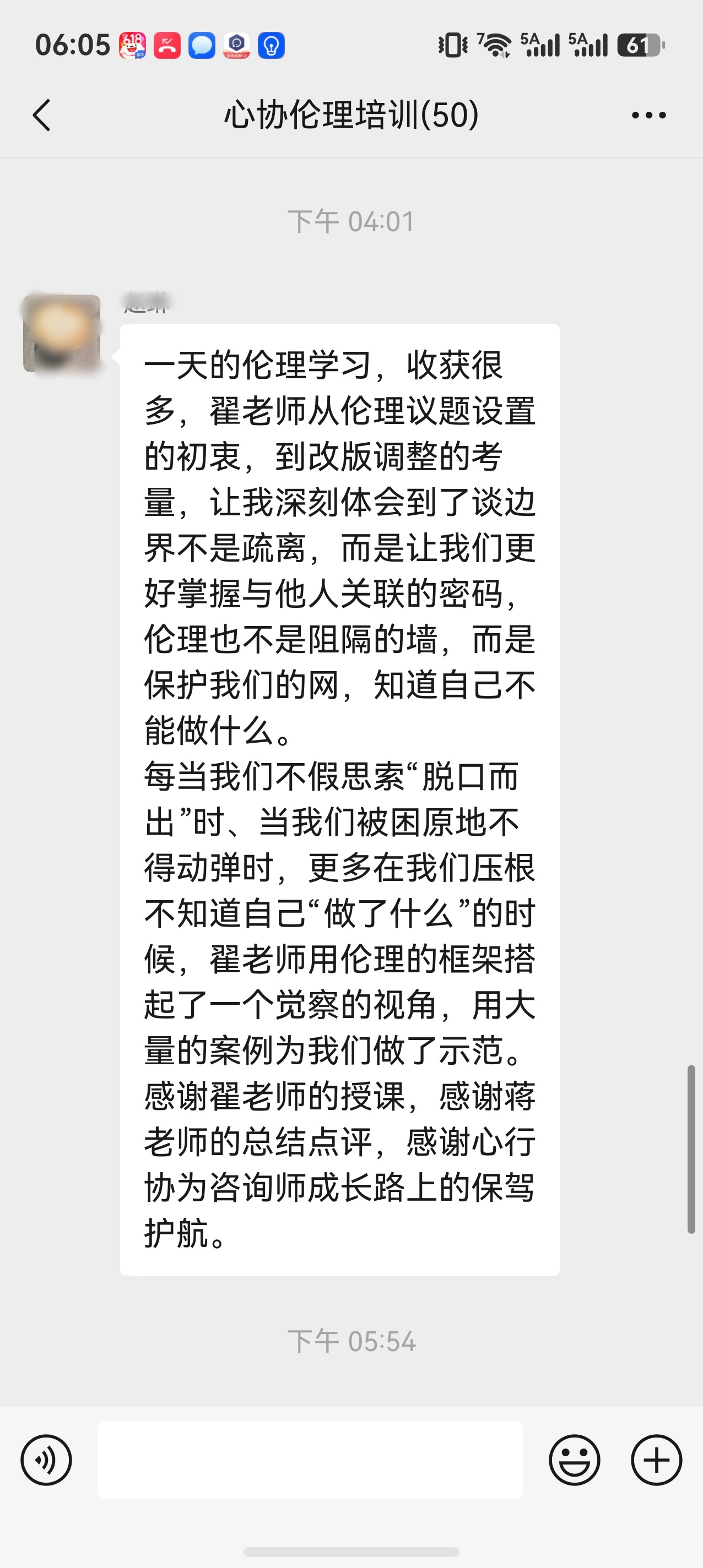Open the emoji sticker panel

click(x=575, y=1460)
